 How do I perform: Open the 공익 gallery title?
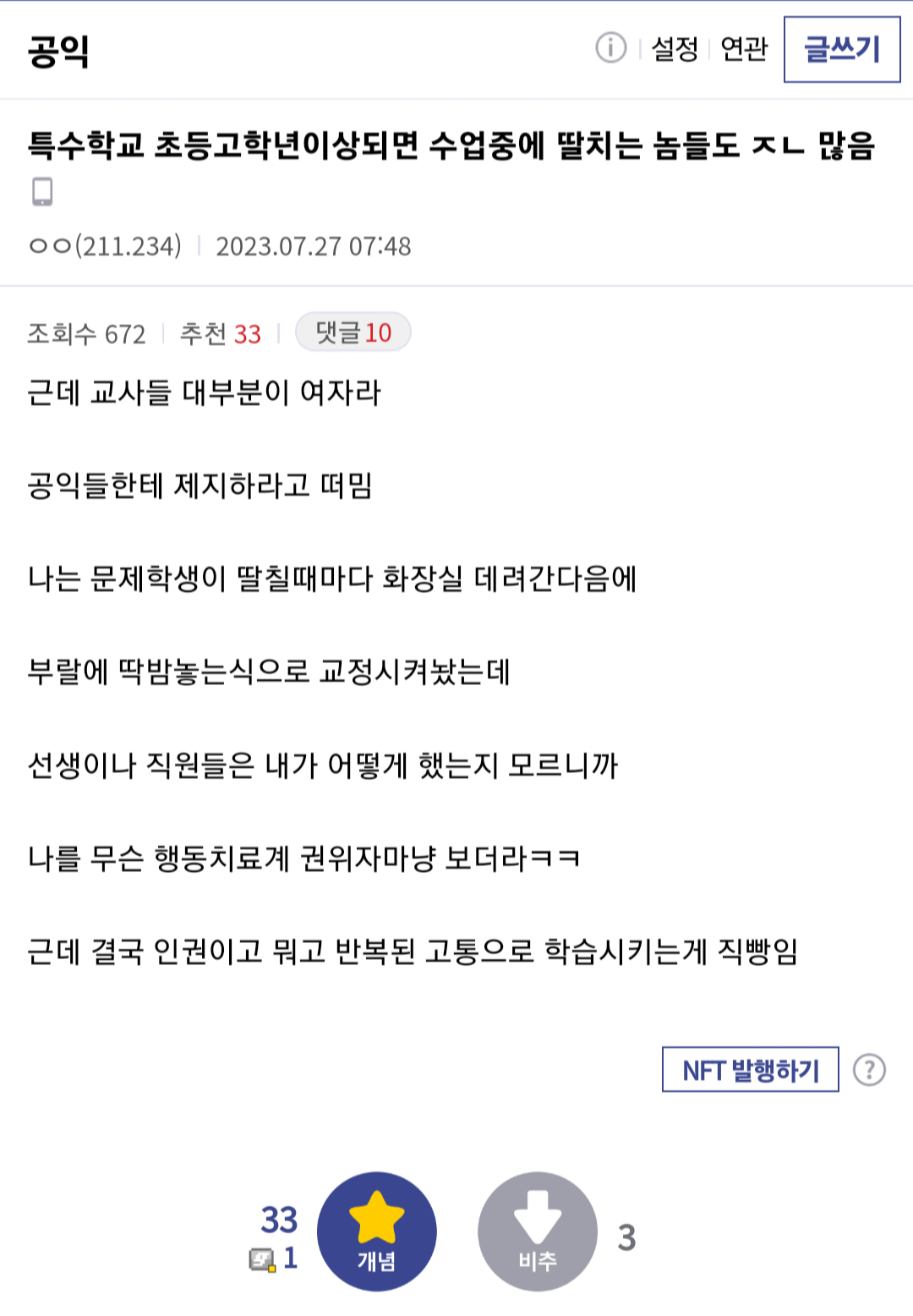click(x=58, y=51)
